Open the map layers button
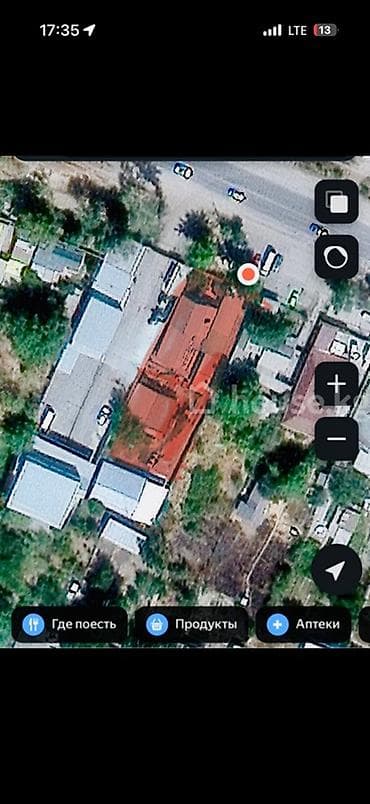Viewport: 370px width, 804px height. (336, 202)
